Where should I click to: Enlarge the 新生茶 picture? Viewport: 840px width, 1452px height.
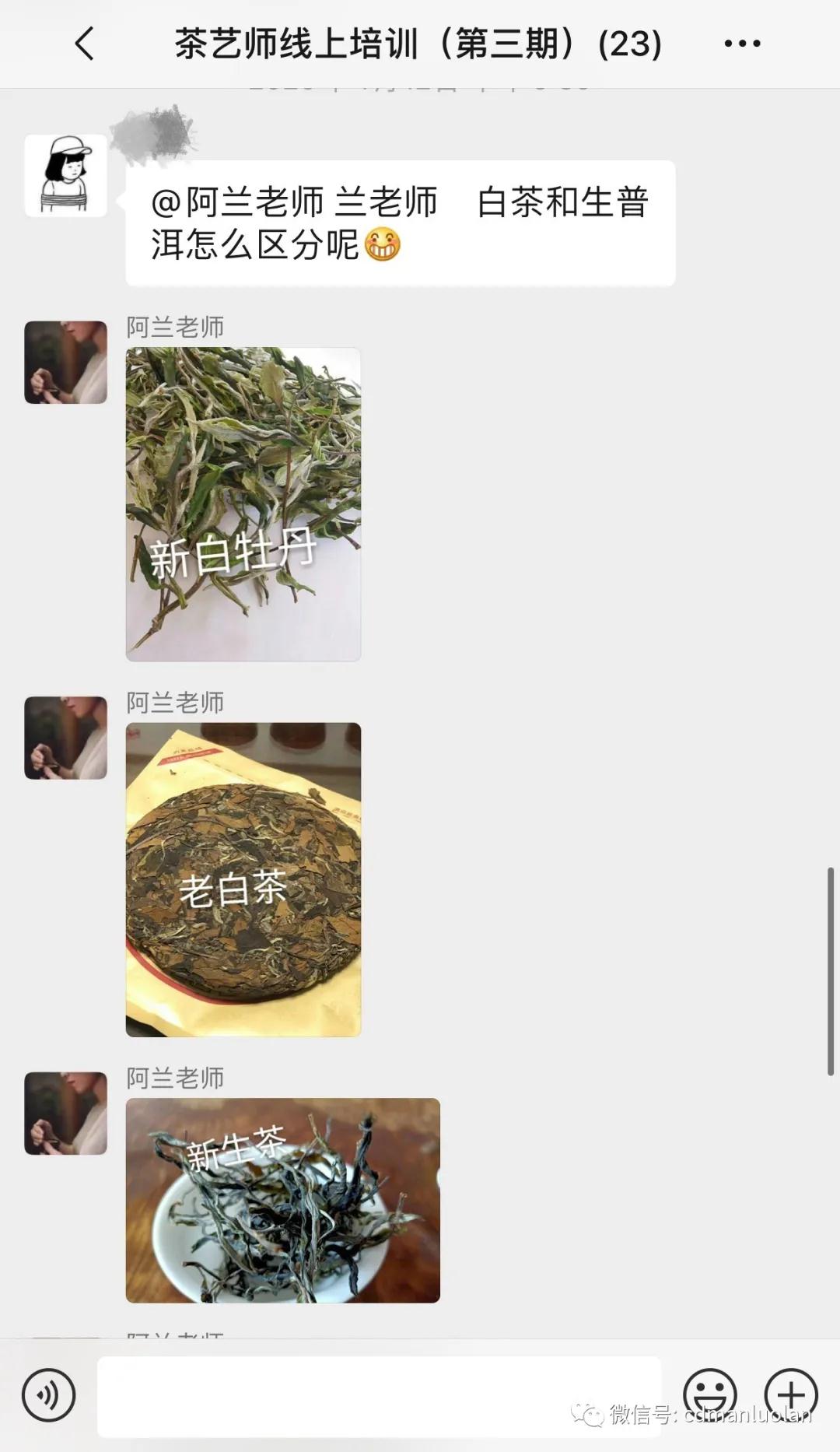click(283, 1200)
